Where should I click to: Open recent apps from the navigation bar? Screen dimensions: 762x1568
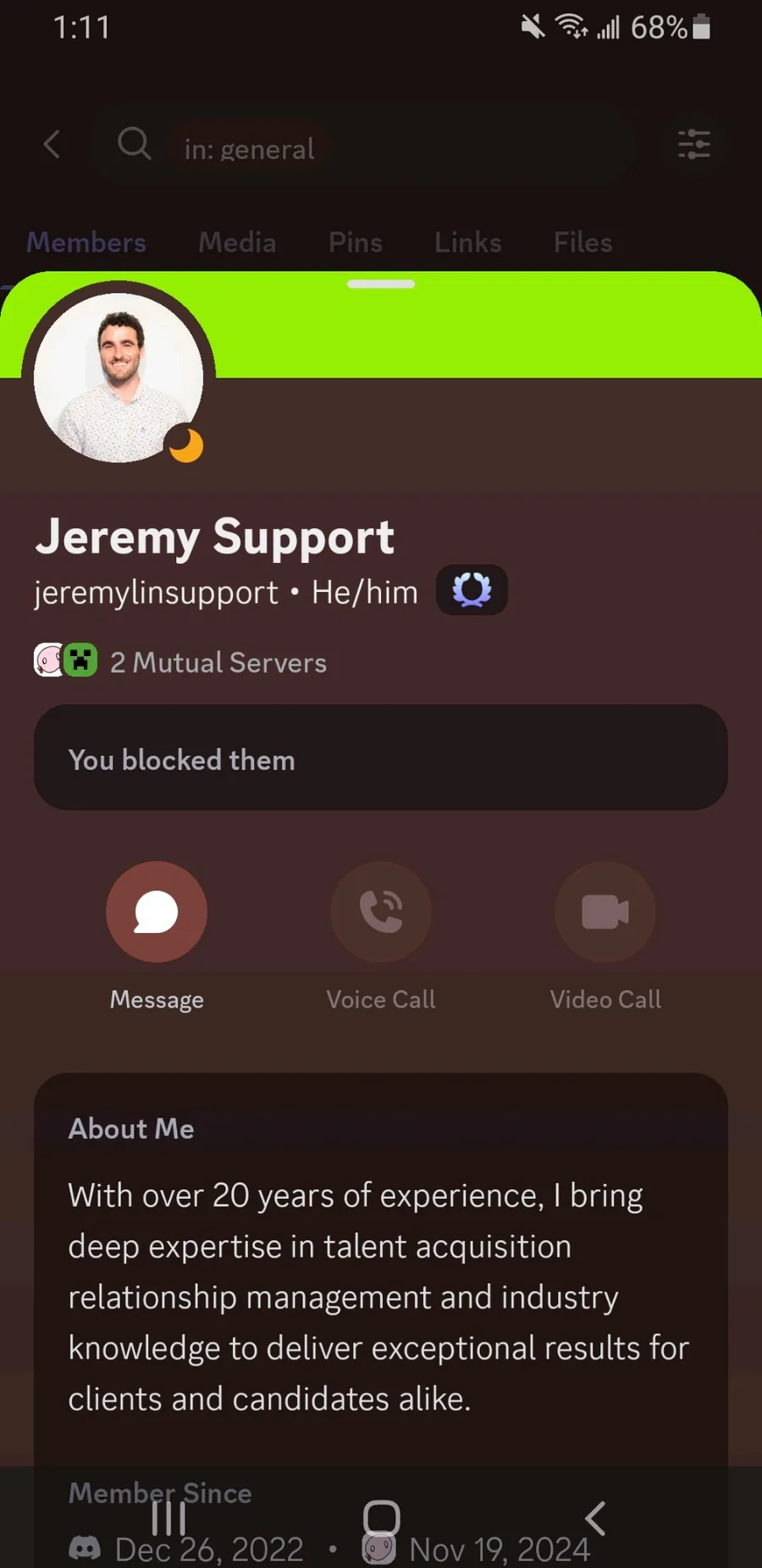[x=168, y=1518]
